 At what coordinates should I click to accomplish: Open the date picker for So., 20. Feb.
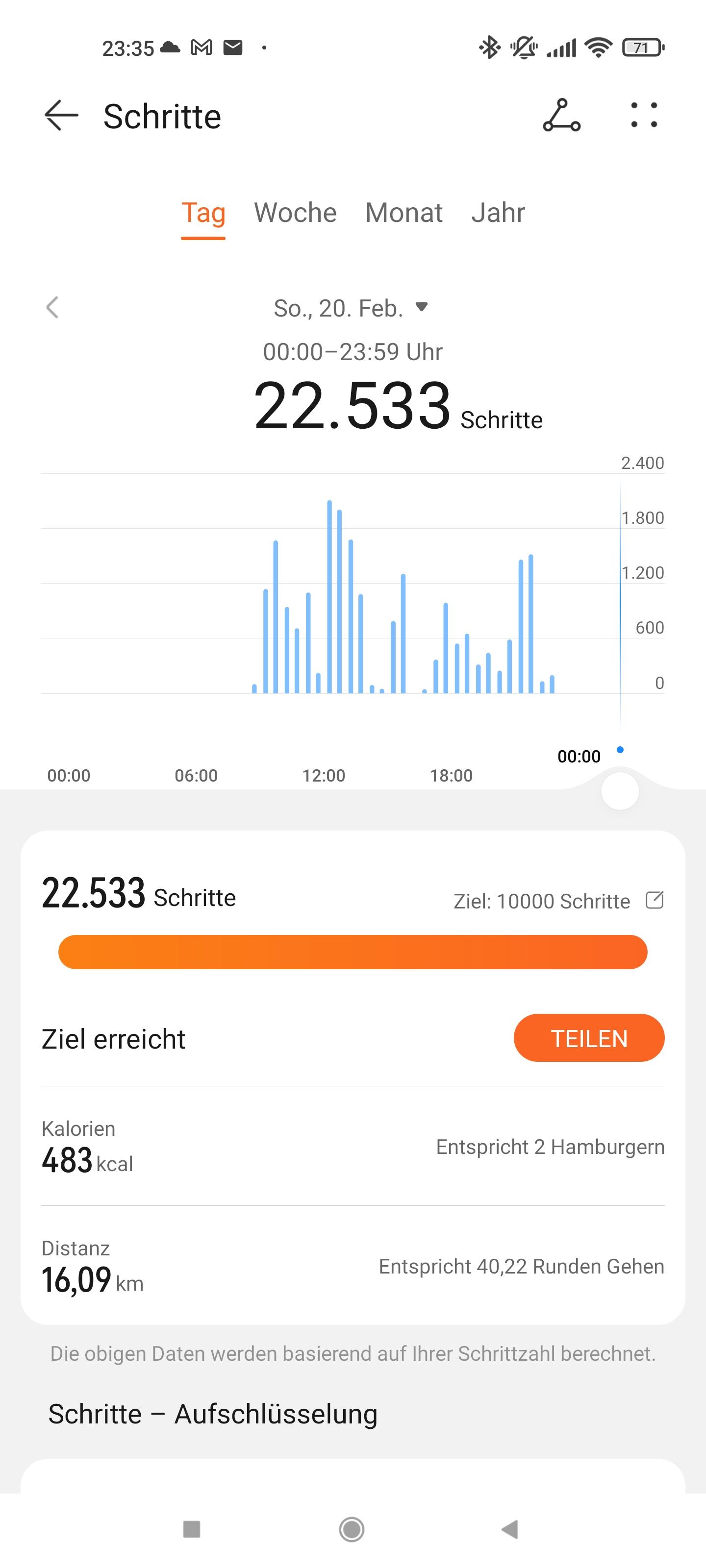[x=351, y=308]
